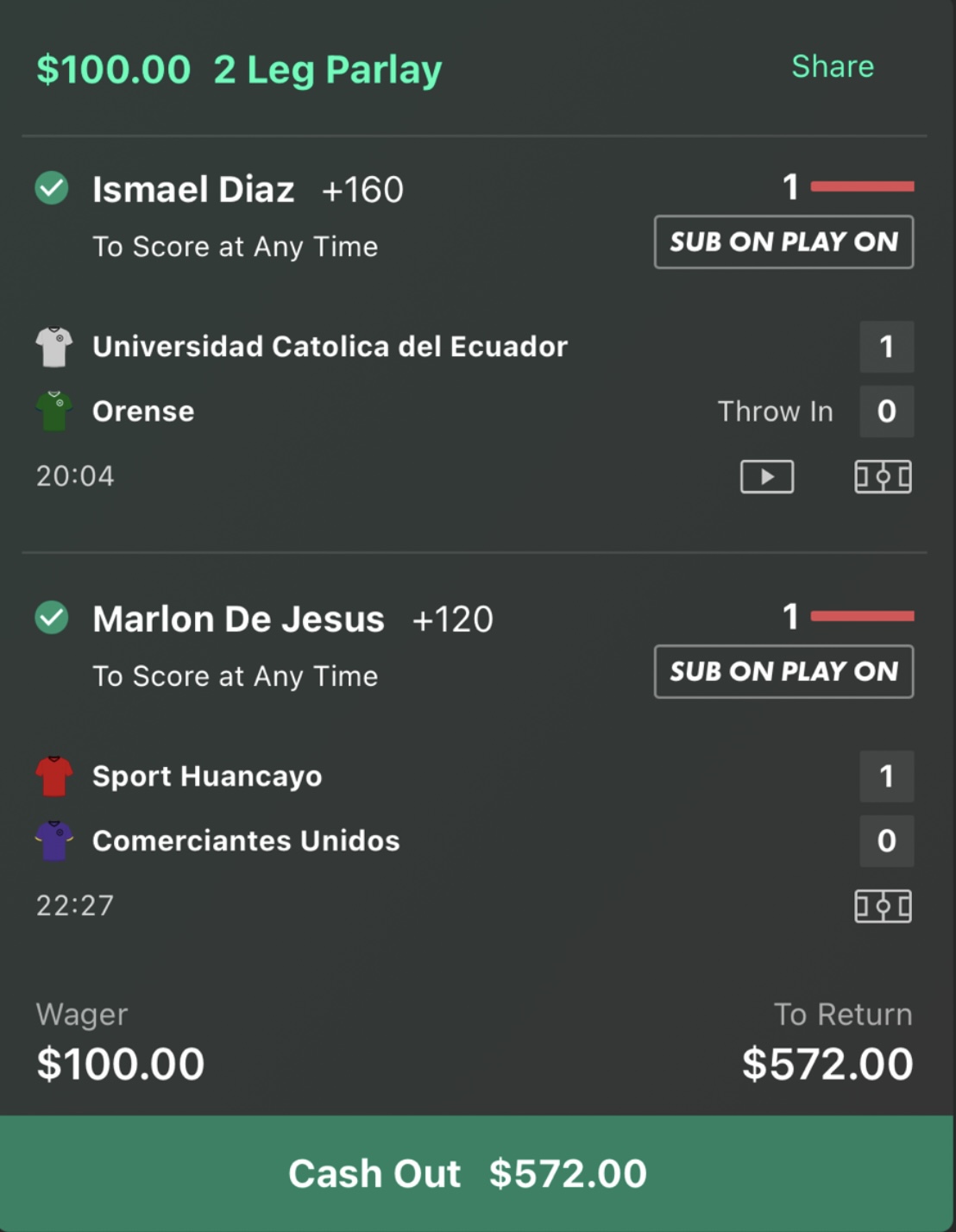The image size is (956, 1232).
Task: Watch live stream of Universidad Catolica match
Action: (x=767, y=476)
